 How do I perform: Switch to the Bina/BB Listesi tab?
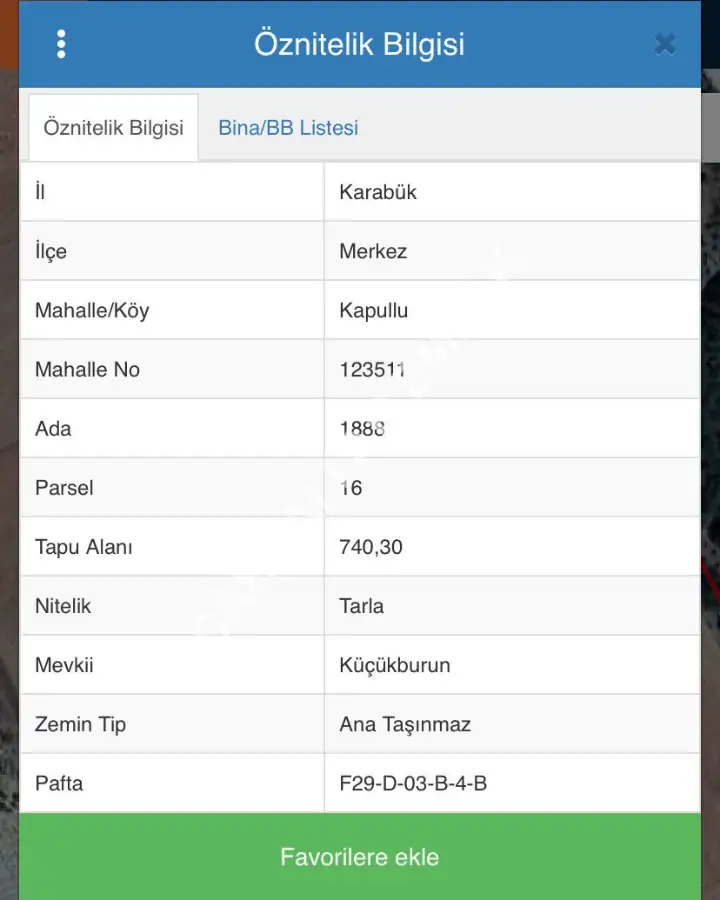click(x=288, y=128)
